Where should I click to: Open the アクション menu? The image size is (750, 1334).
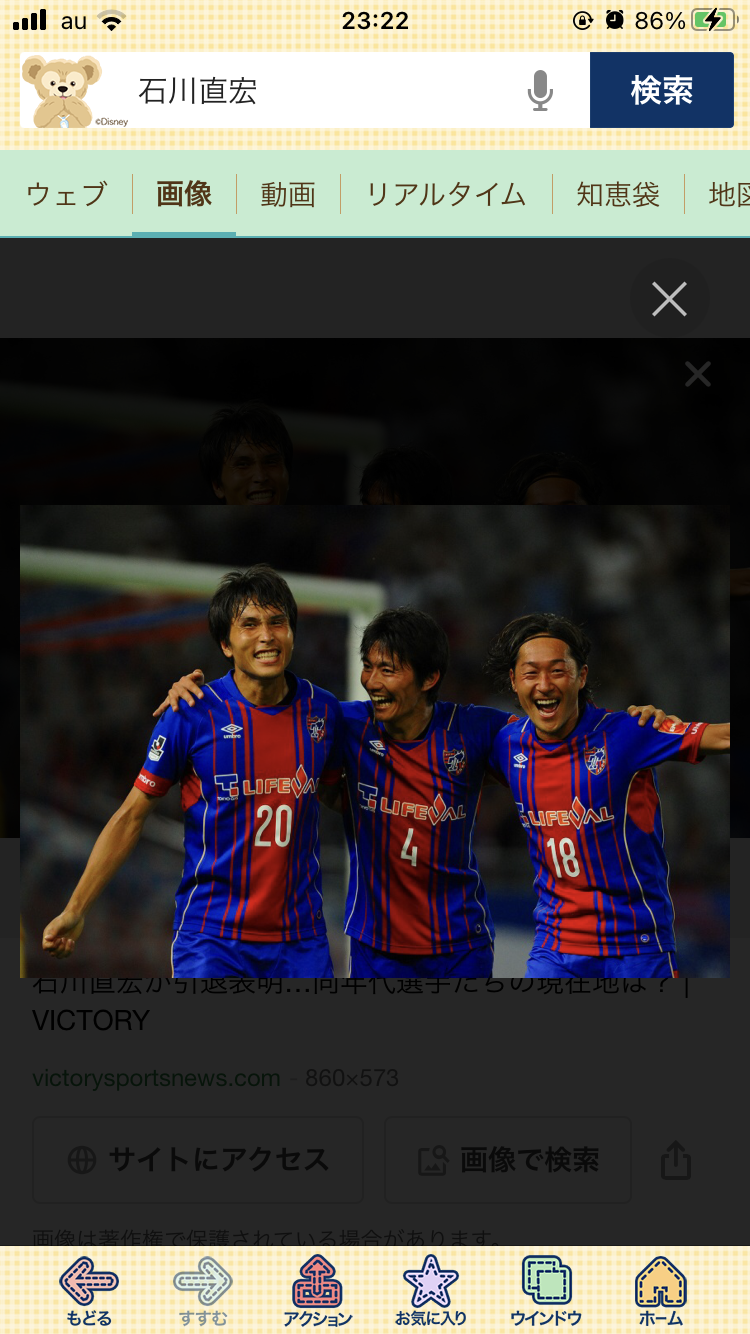pyautogui.click(x=317, y=1291)
